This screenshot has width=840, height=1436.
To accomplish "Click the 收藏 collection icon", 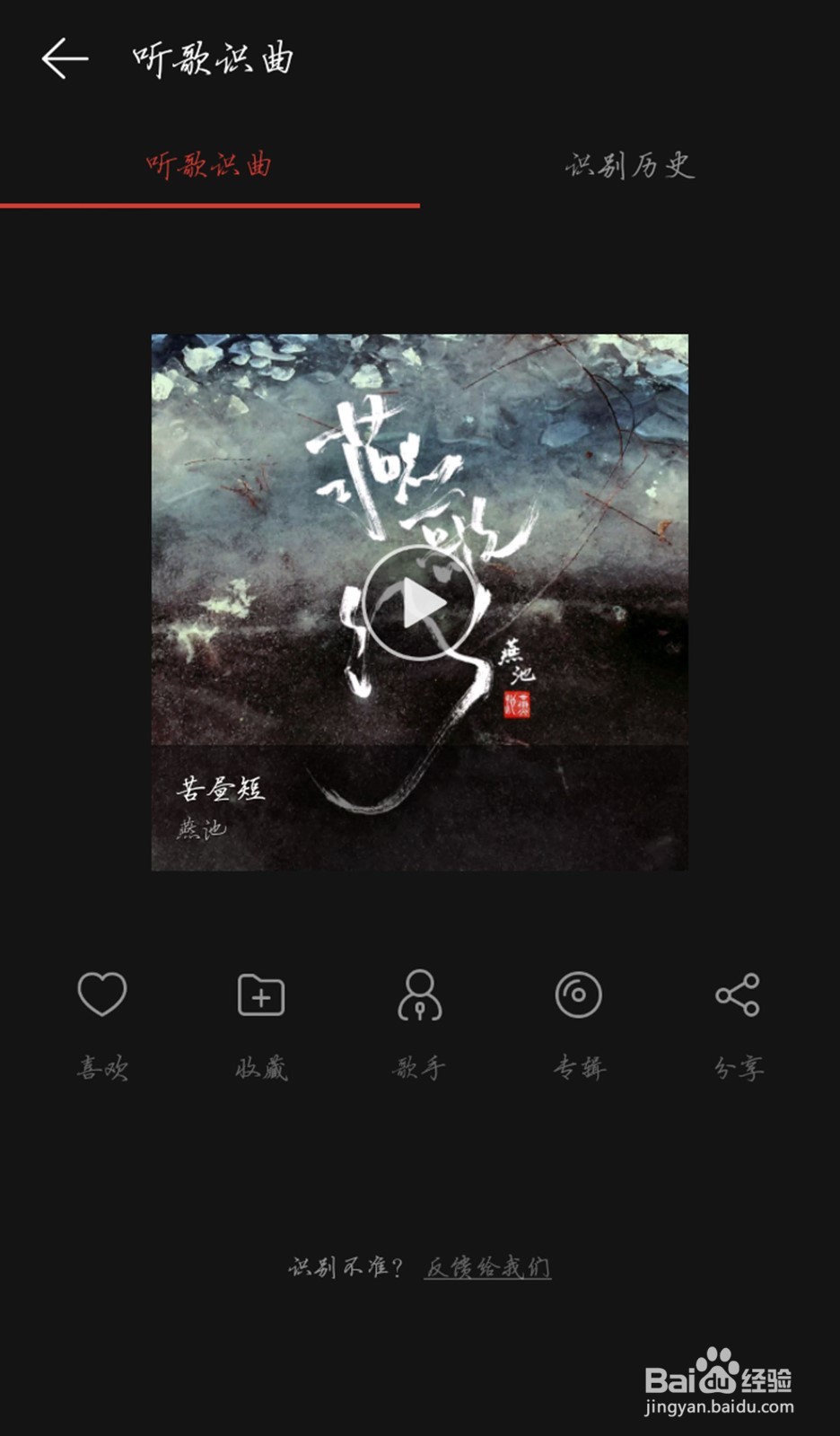I will pos(259,996).
